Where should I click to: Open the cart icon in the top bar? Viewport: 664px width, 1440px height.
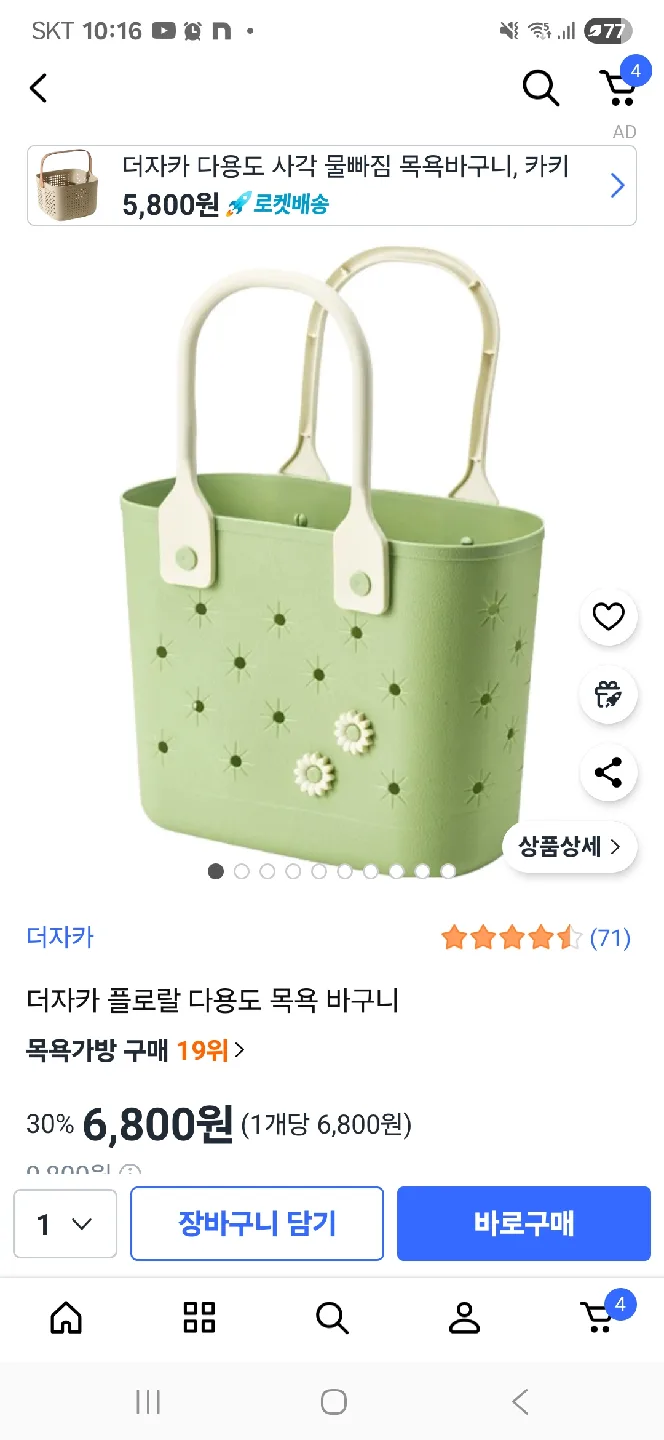click(619, 88)
